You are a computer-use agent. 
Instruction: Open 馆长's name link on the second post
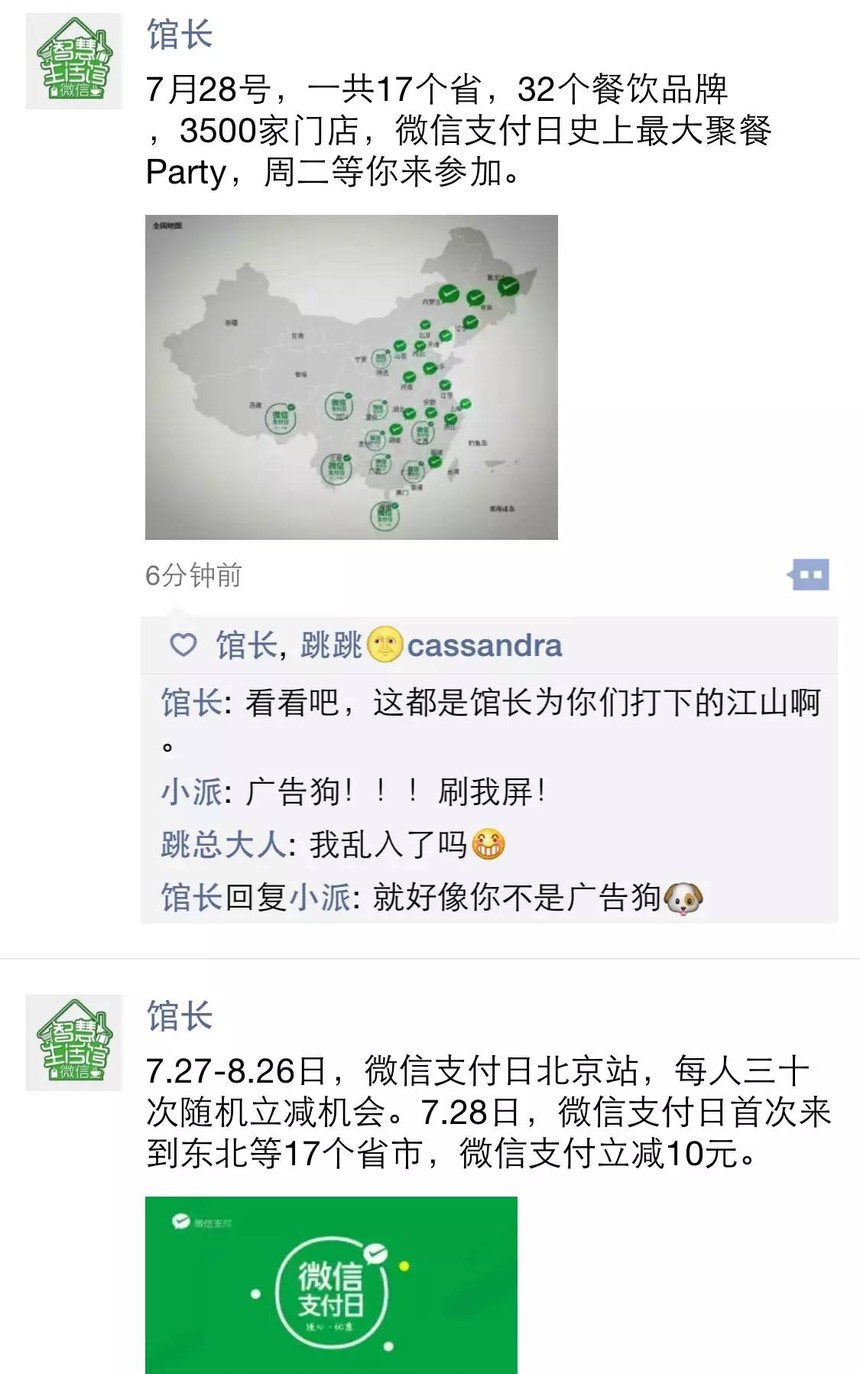coord(179,1016)
